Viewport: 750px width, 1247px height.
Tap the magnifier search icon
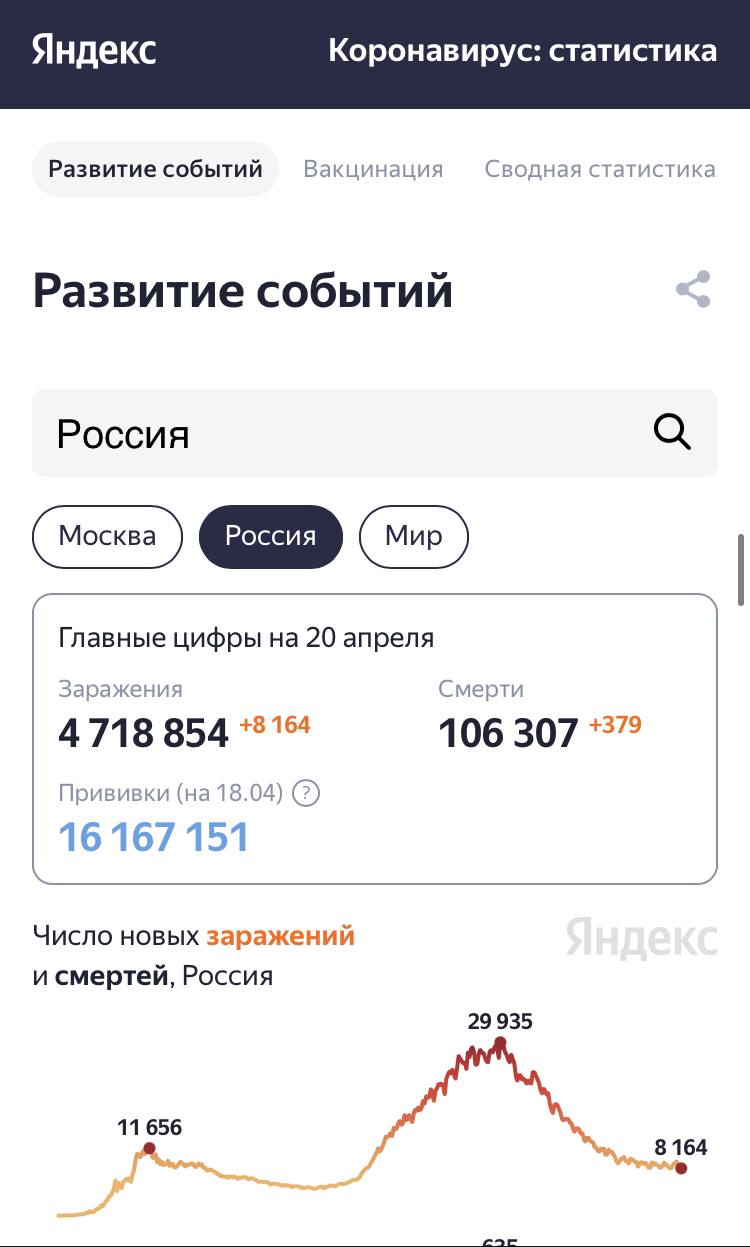point(672,433)
